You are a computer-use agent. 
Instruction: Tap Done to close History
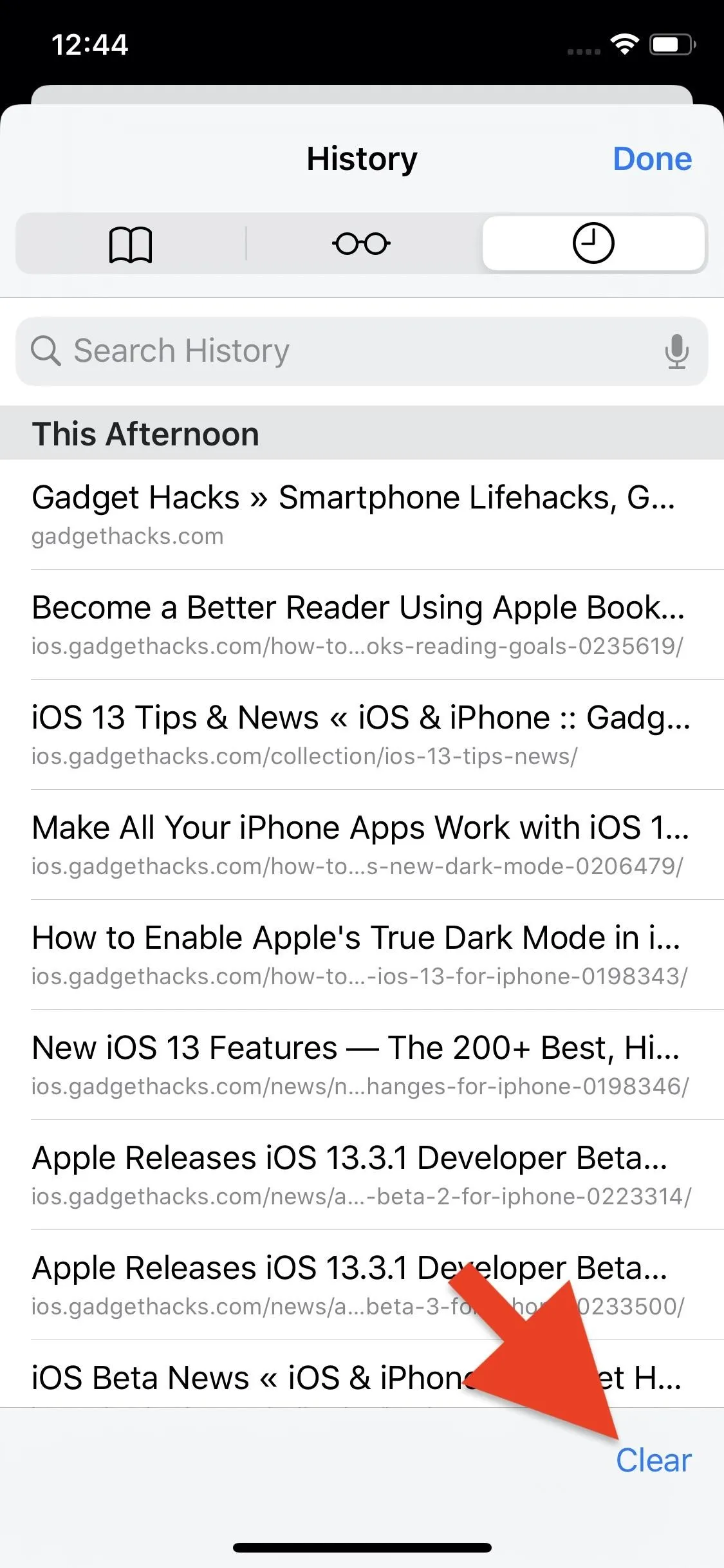pyautogui.click(x=652, y=159)
